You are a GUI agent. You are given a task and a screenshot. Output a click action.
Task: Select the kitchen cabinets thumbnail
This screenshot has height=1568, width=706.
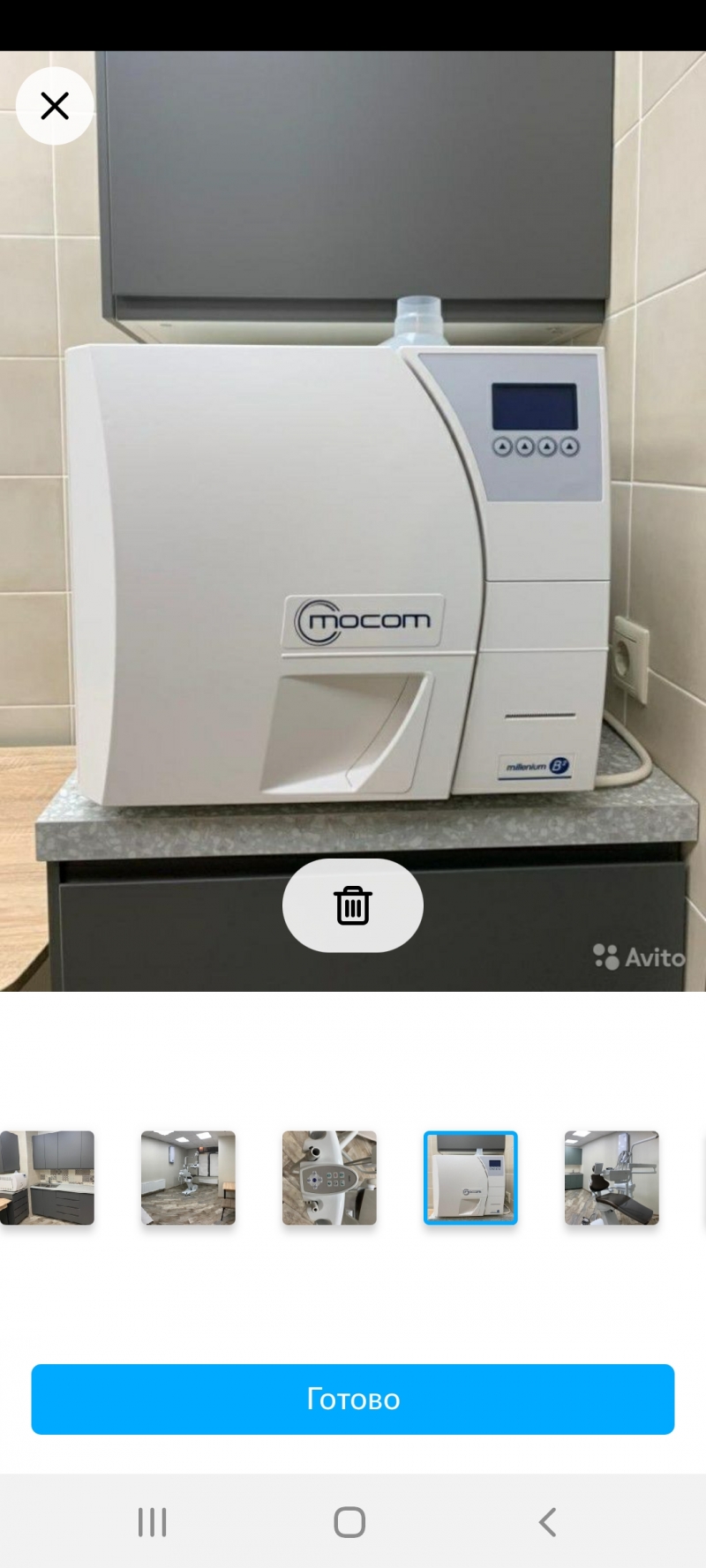point(47,1178)
